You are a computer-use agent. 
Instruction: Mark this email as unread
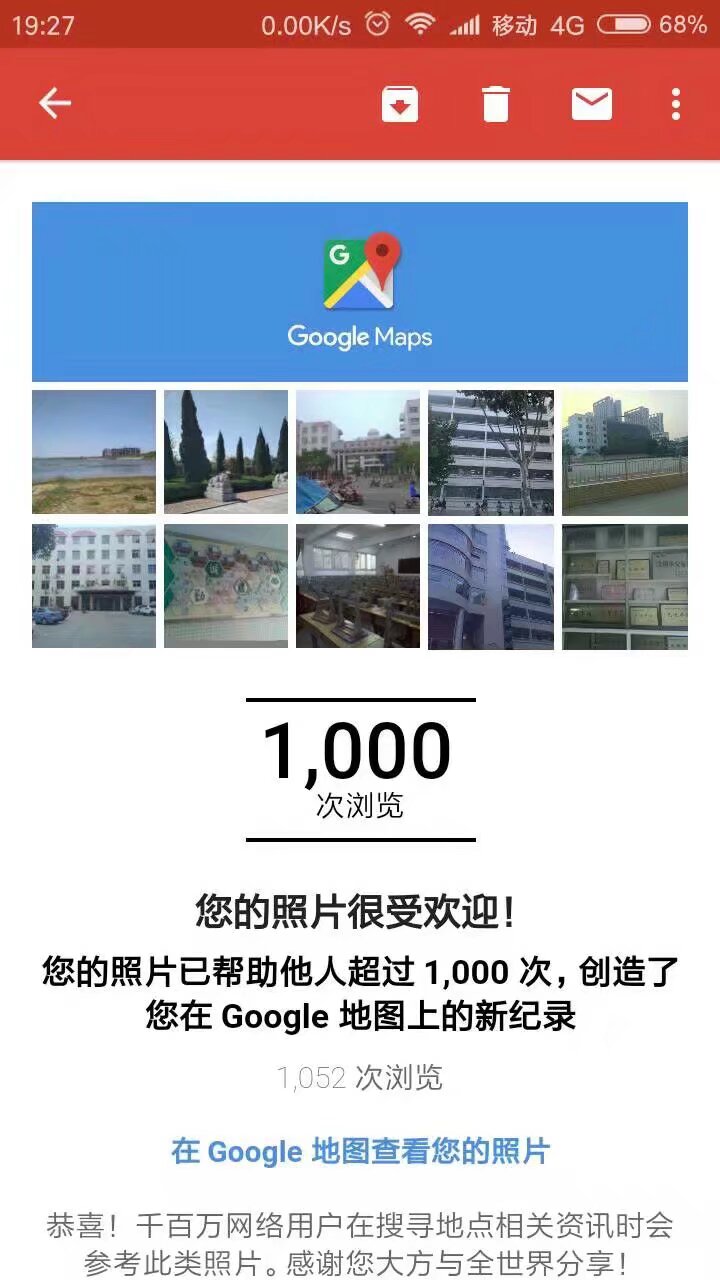tap(591, 104)
